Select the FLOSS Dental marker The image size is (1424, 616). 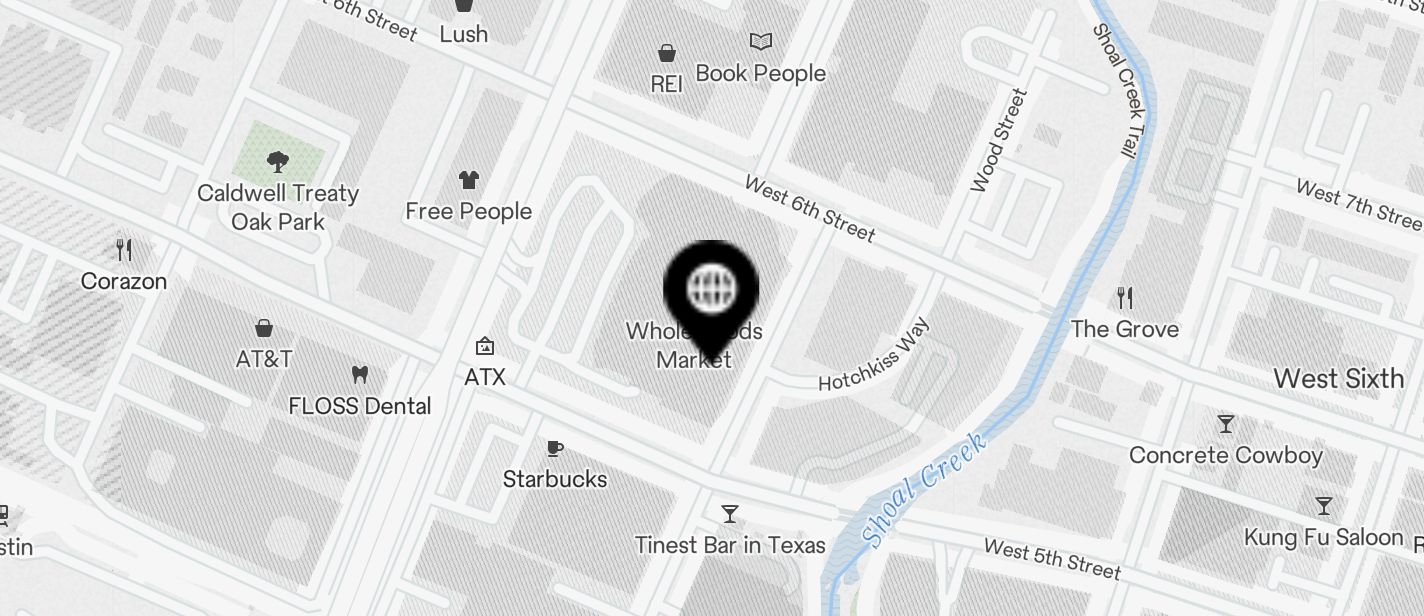click(360, 376)
